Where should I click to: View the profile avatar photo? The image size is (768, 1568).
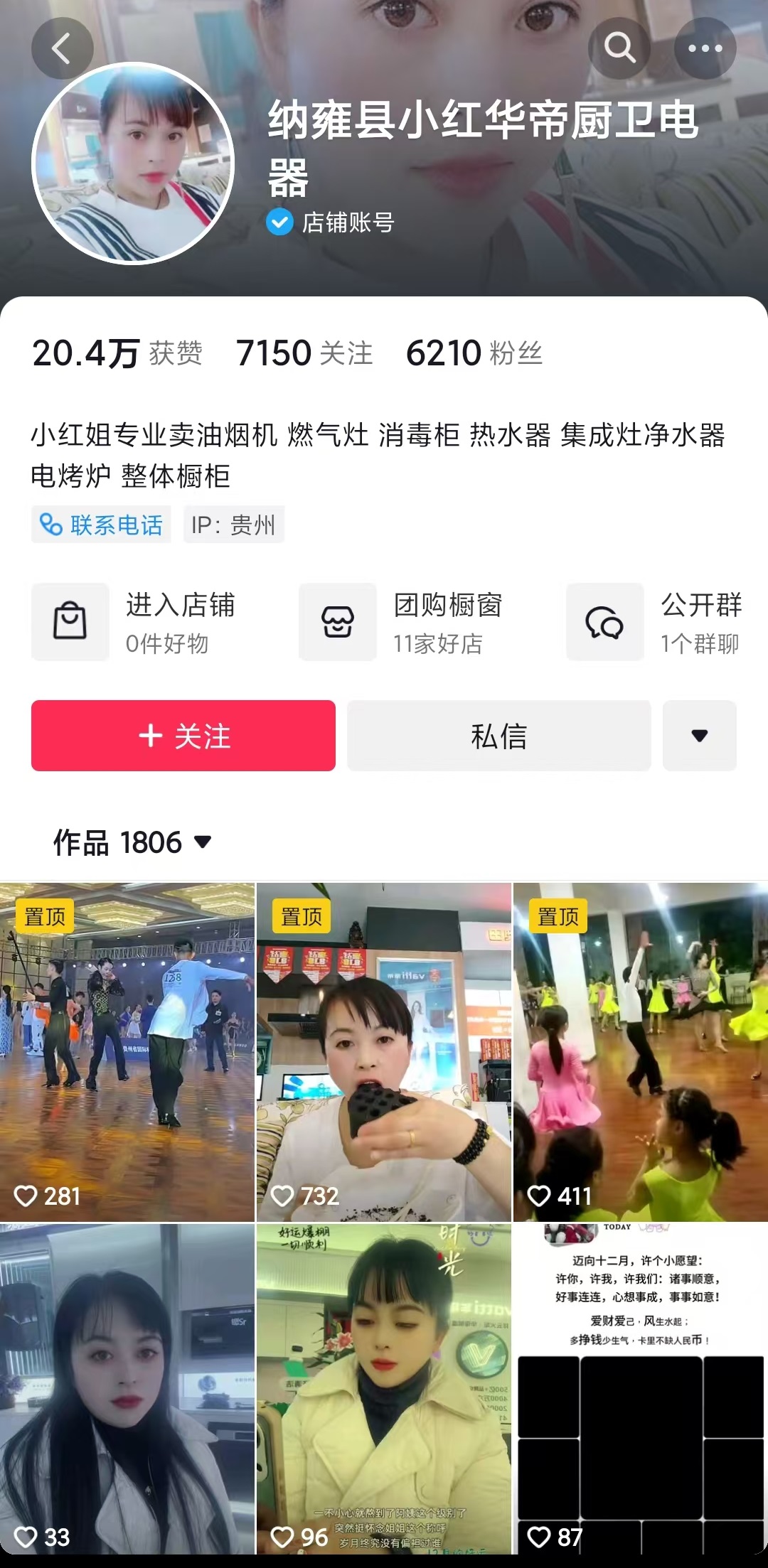click(133, 163)
